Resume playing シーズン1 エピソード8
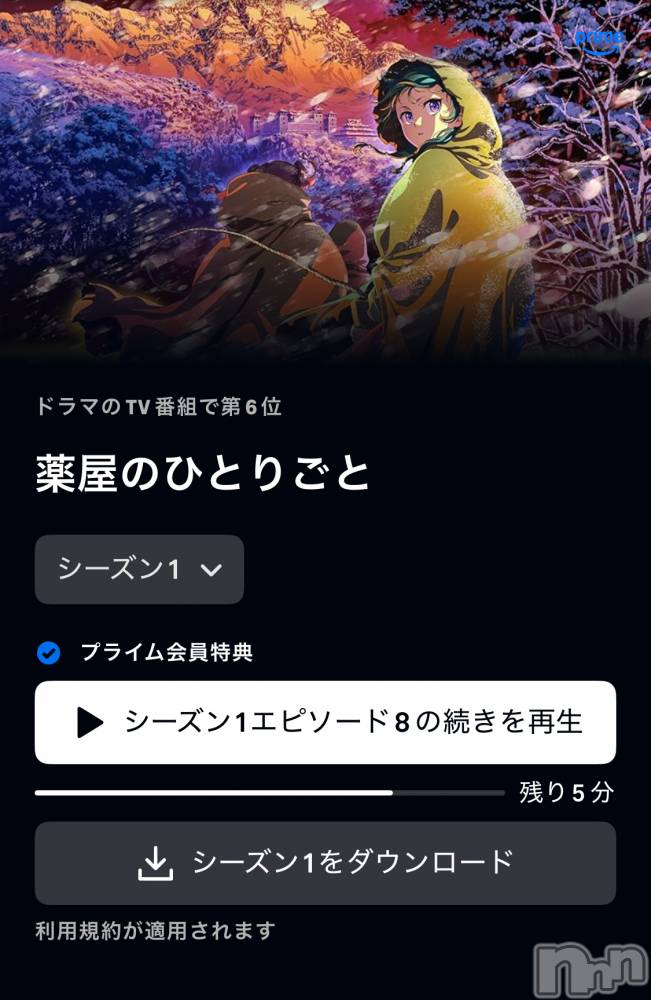The image size is (651, 1000). tap(325, 722)
